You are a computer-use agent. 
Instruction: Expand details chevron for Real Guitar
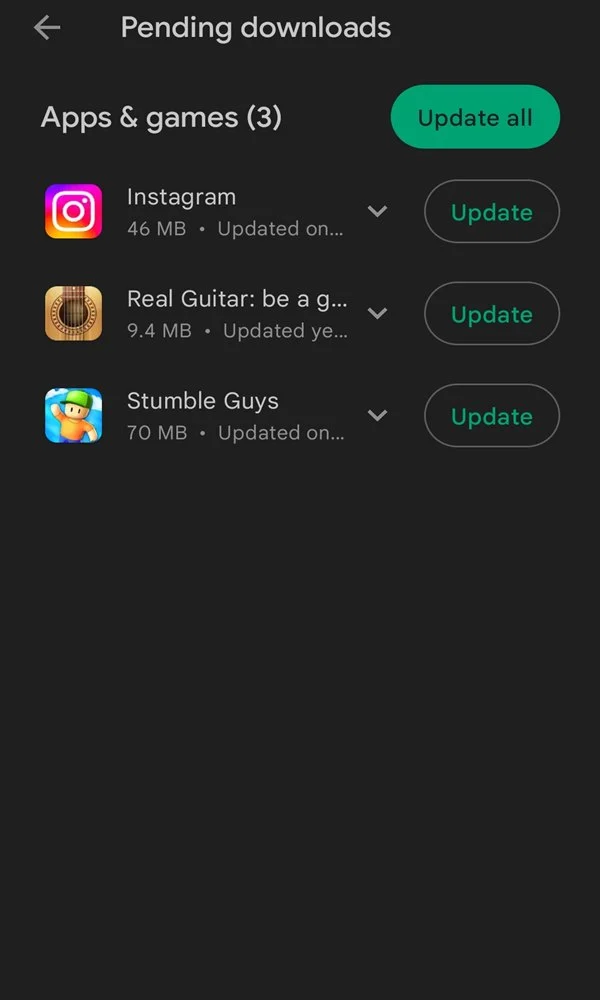377,314
